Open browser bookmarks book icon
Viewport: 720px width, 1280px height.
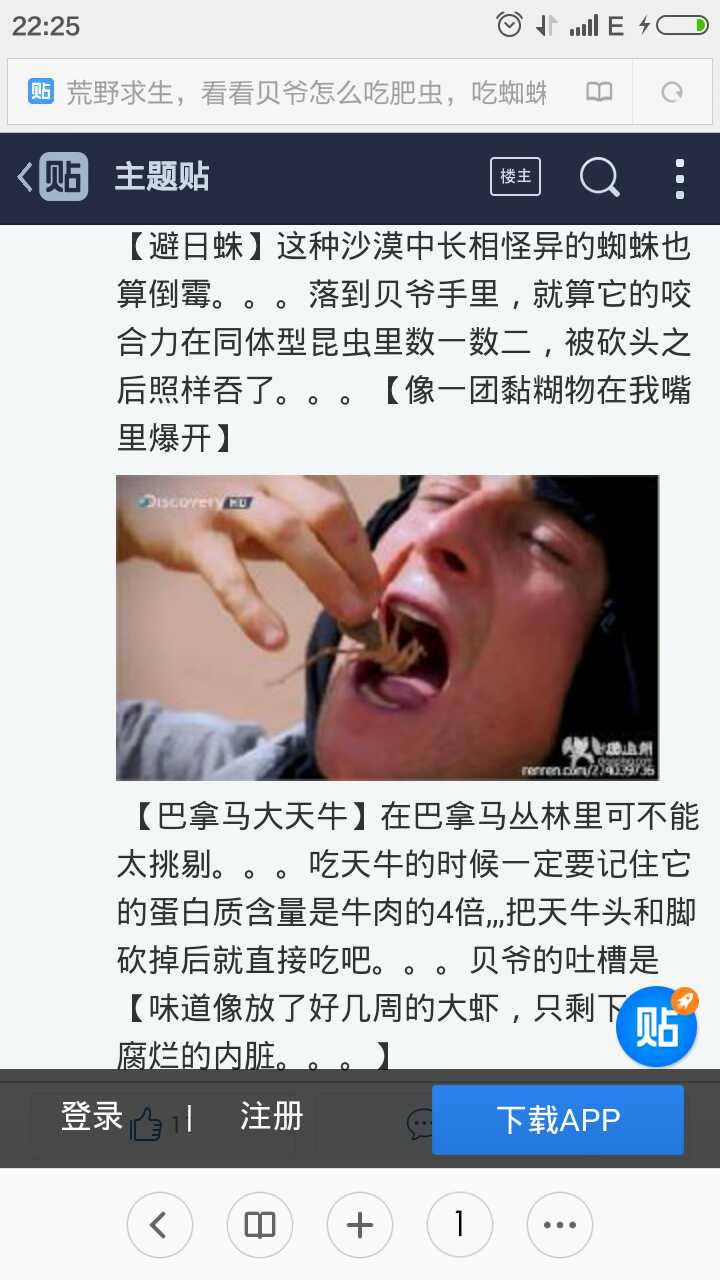(260, 1225)
